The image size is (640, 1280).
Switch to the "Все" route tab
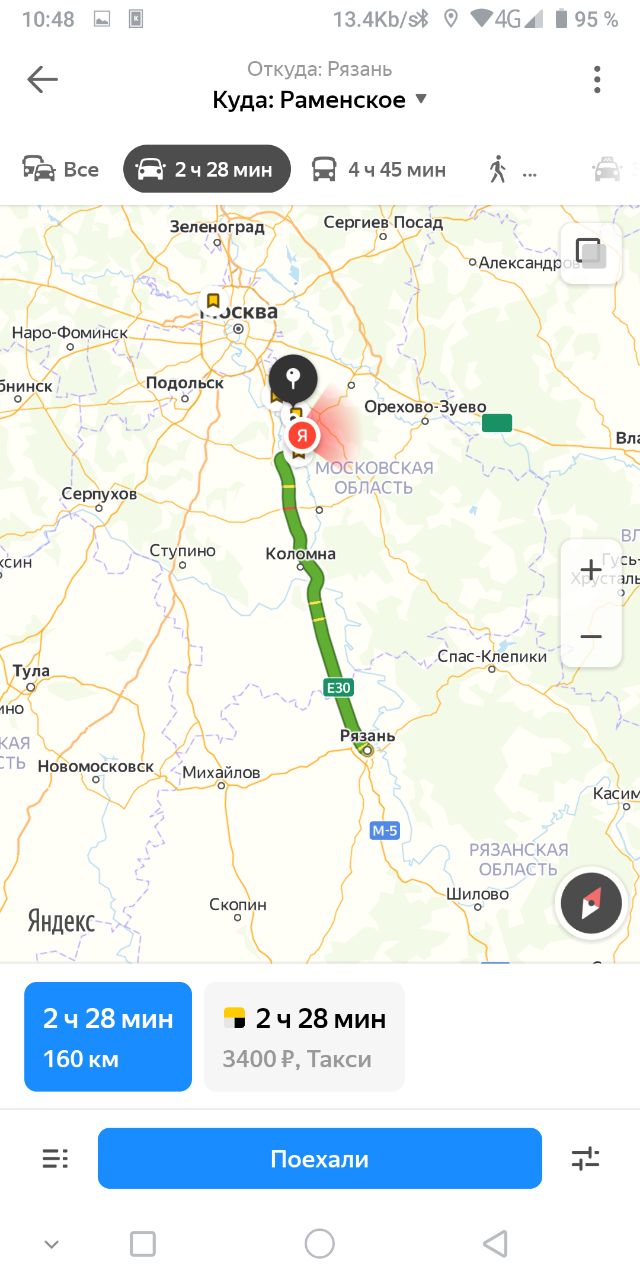pyautogui.click(x=60, y=169)
